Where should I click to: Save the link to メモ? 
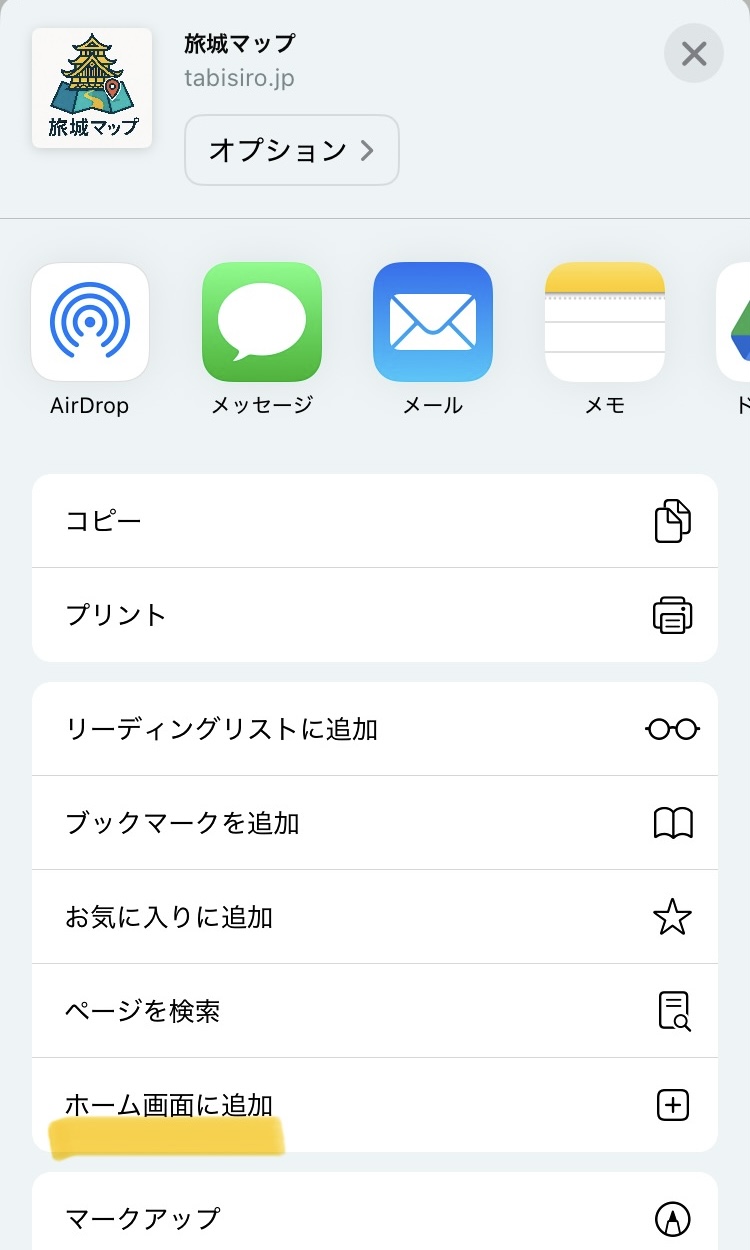(604, 322)
